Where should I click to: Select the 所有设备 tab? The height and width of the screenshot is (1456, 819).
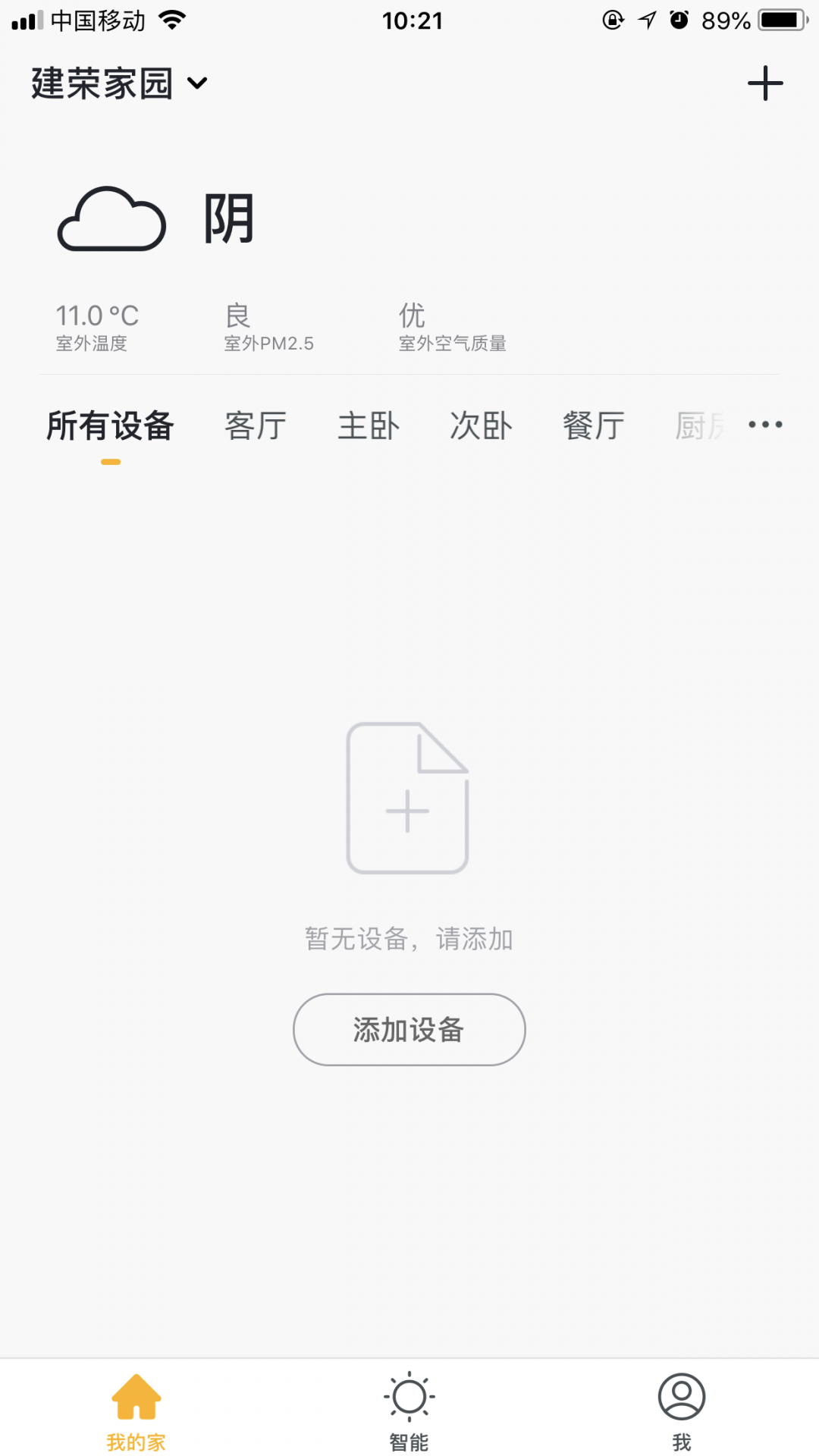pyautogui.click(x=111, y=426)
